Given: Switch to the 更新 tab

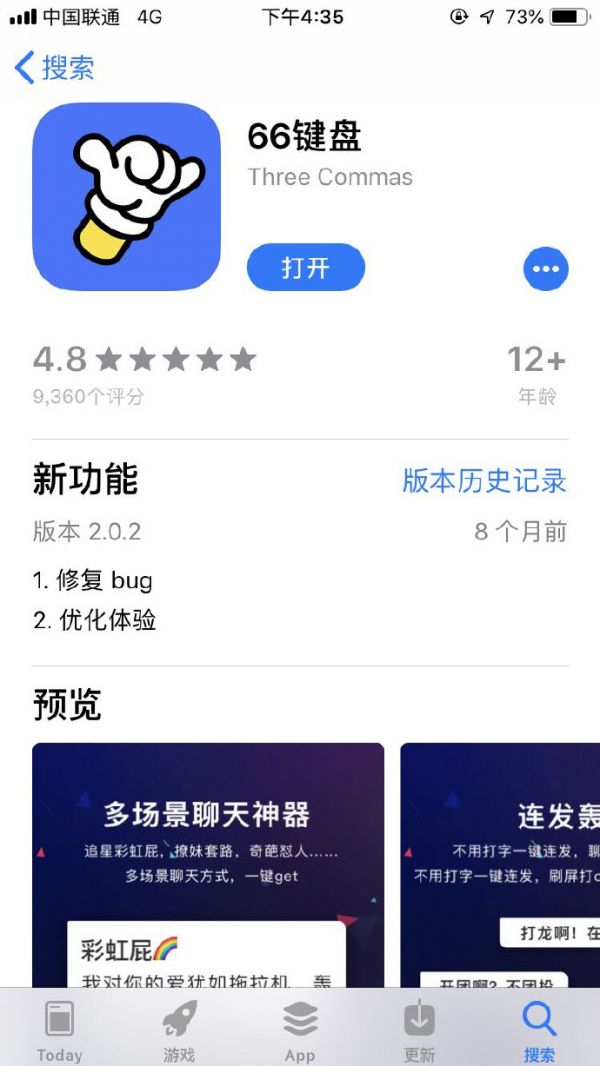Looking at the screenshot, I should point(419,1030).
